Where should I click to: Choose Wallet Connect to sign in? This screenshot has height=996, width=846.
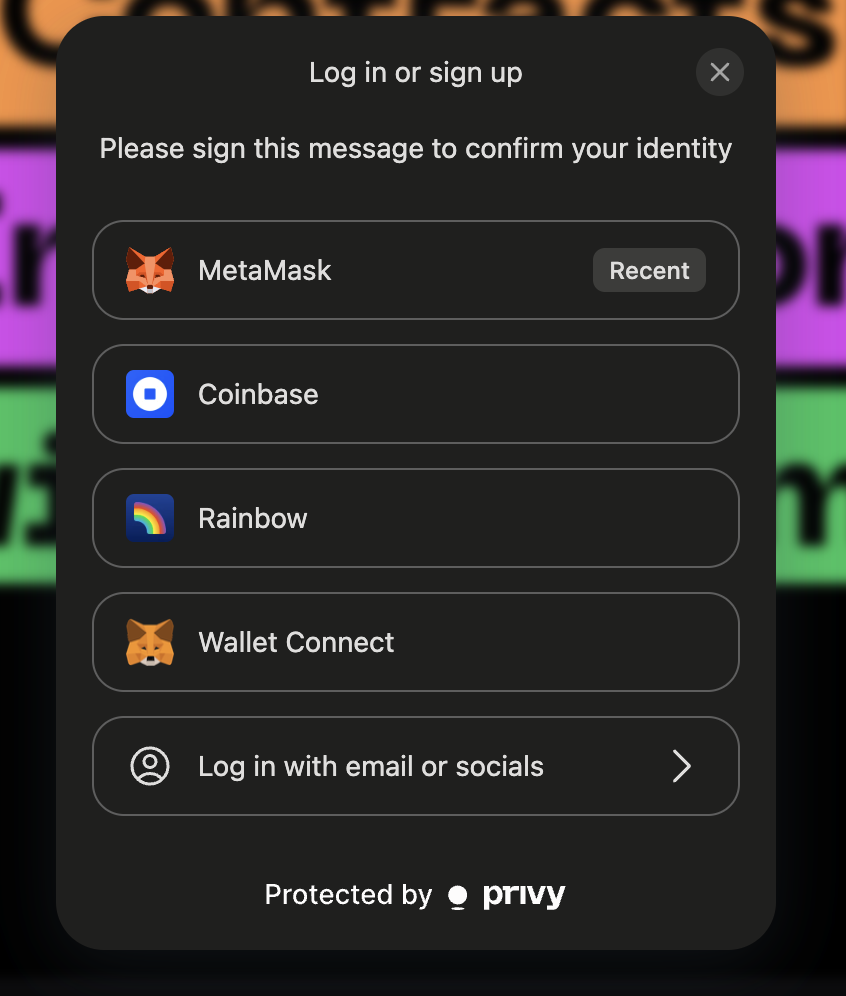416,642
